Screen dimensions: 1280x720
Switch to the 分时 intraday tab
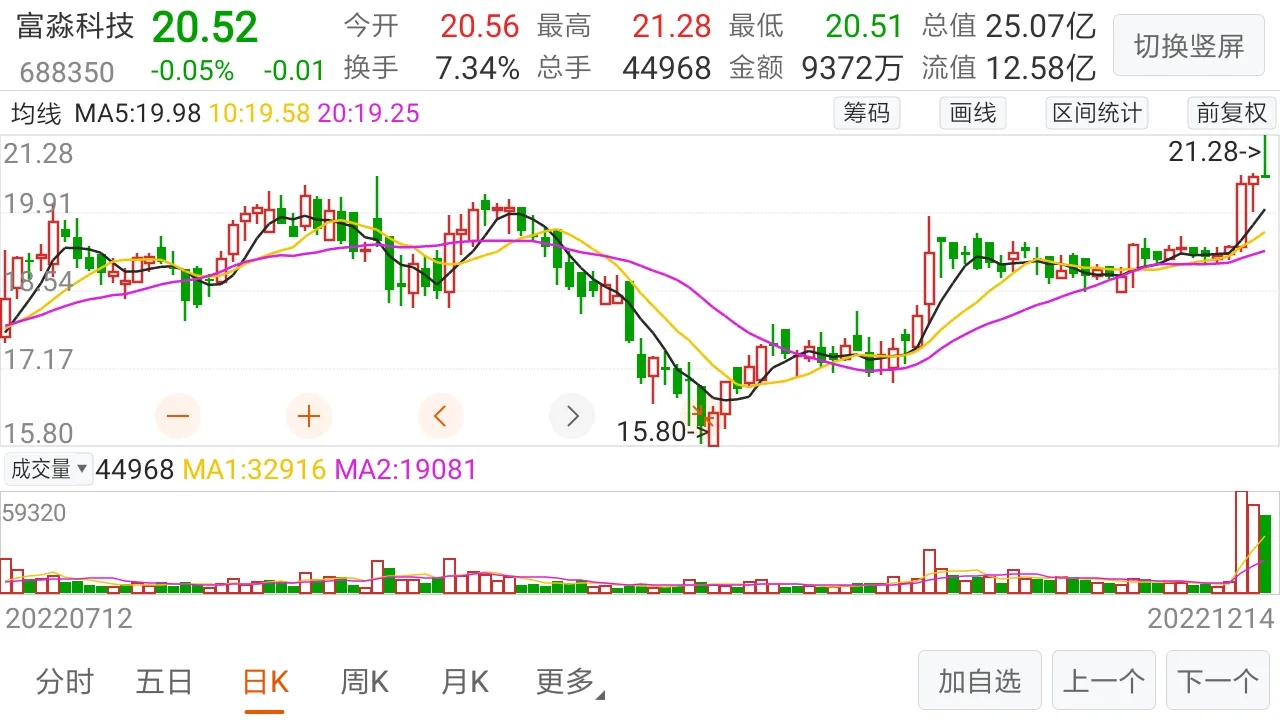(x=64, y=682)
